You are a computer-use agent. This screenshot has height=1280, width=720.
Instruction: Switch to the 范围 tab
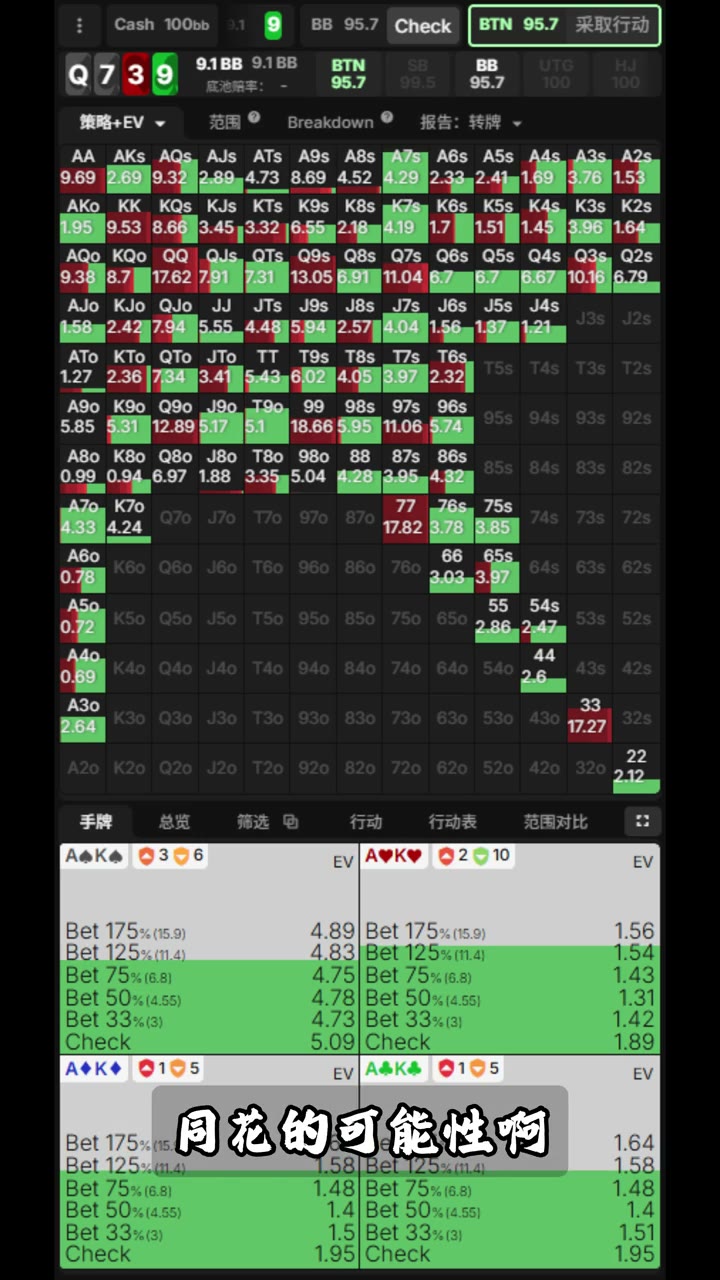pyautogui.click(x=233, y=122)
